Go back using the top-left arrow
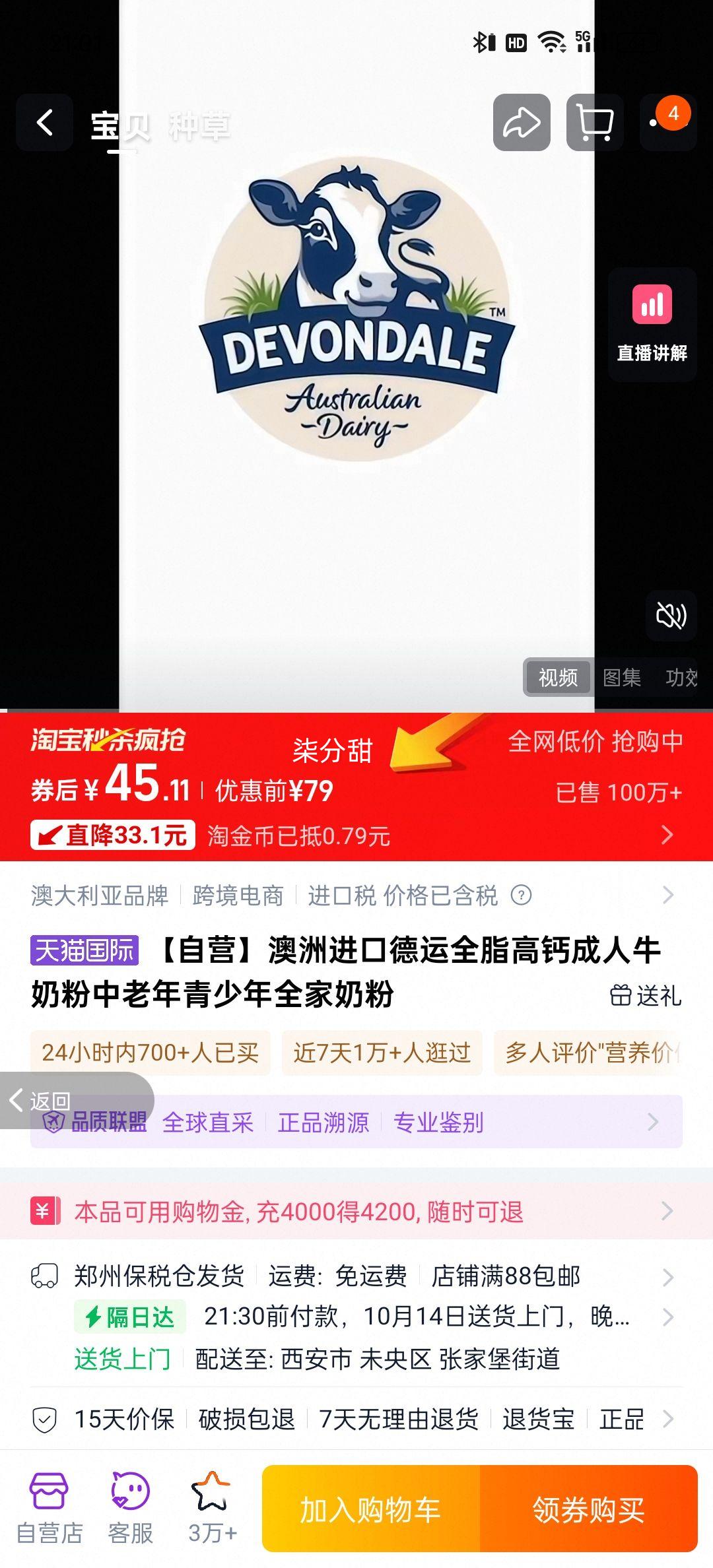Screen dimensions: 713x1568 (44, 123)
